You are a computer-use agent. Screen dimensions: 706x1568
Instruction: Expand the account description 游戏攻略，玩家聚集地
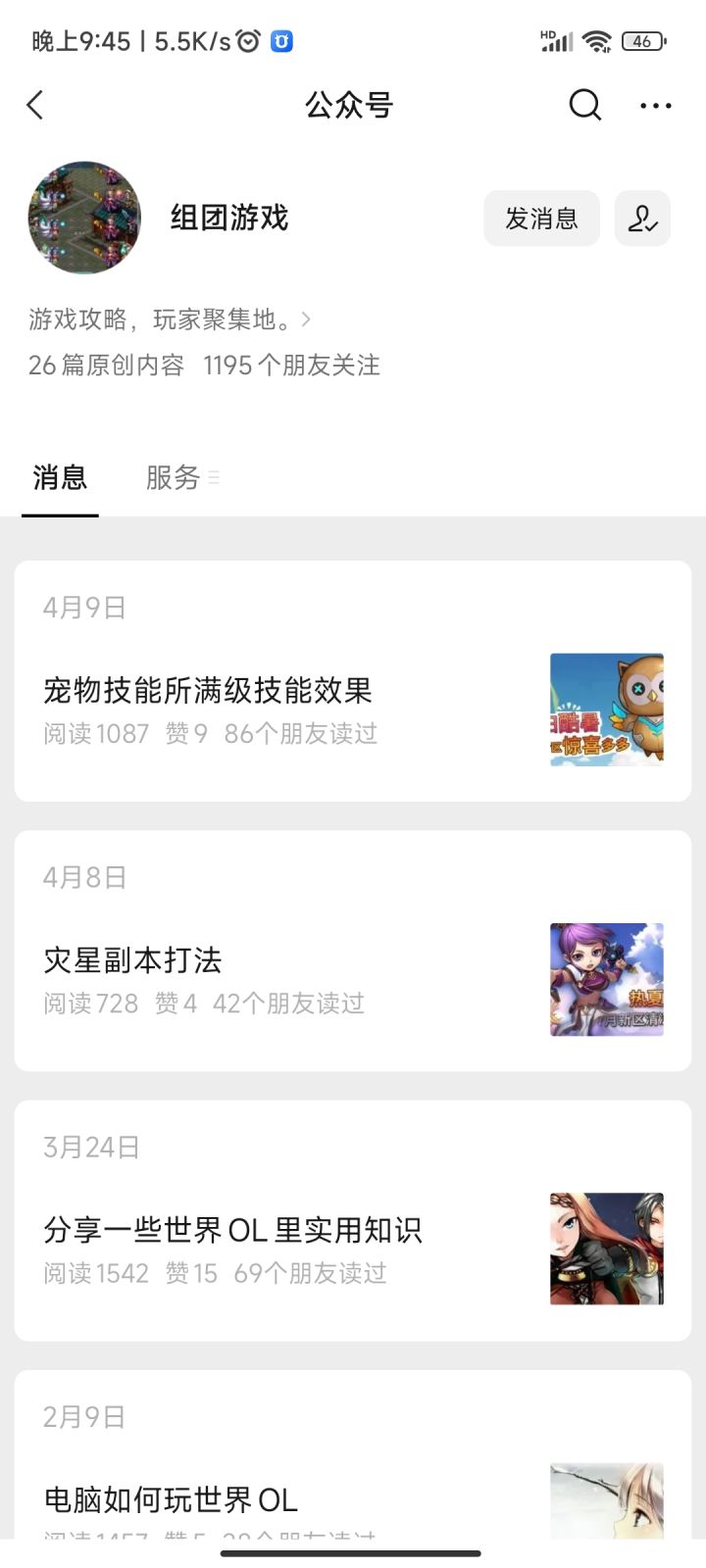(170, 319)
